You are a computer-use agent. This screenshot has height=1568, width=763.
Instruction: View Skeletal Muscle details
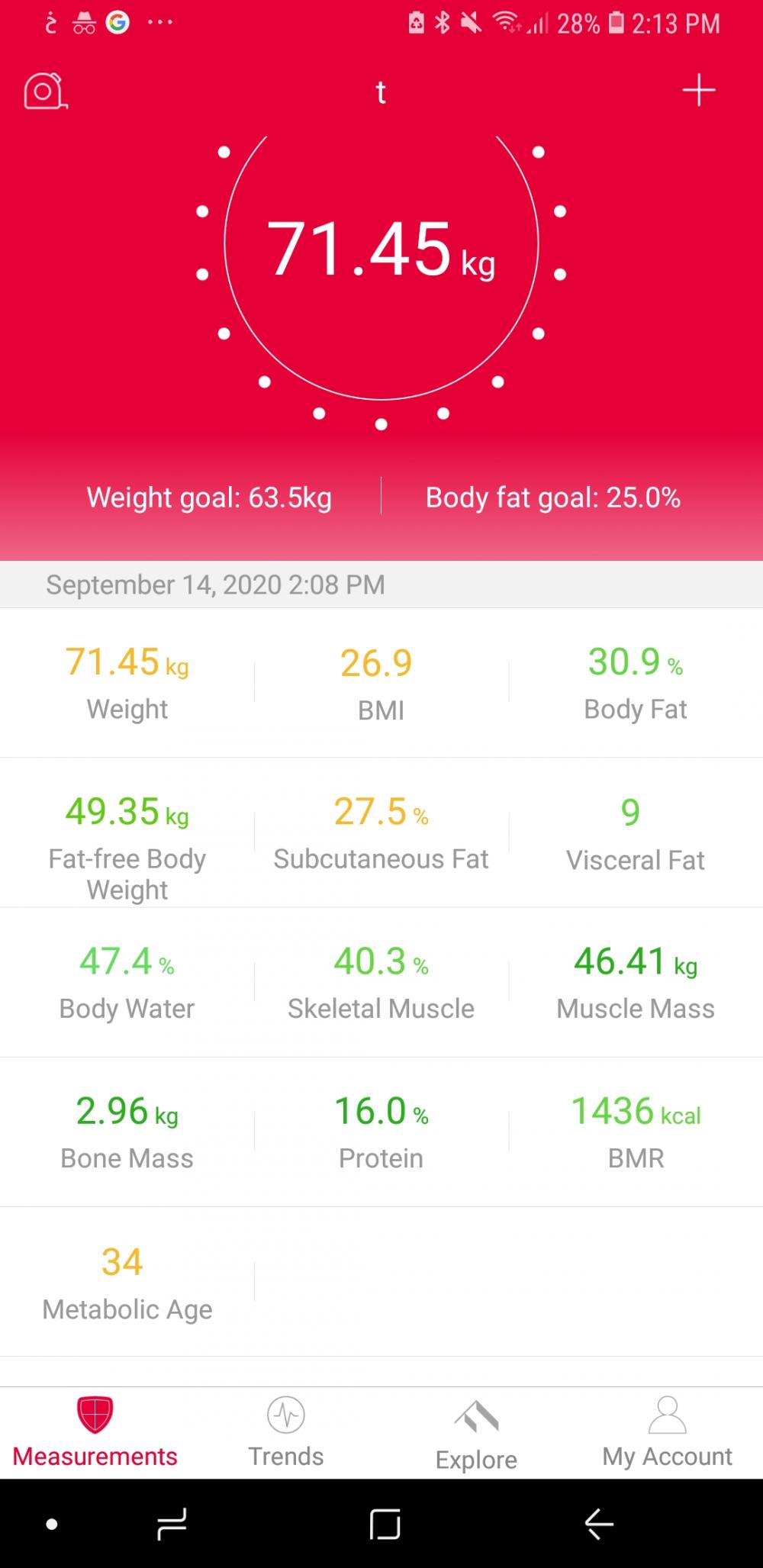[x=381, y=982]
